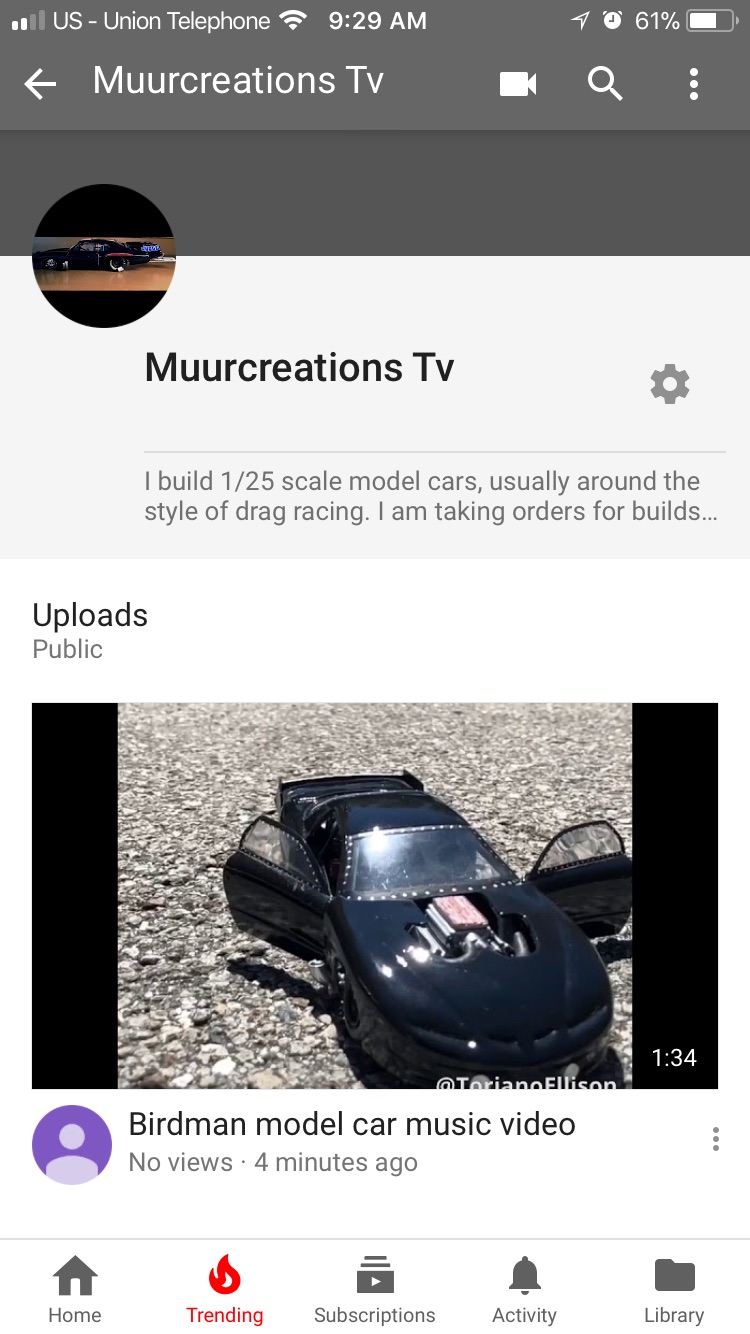Switch to the Home tab
Screen dimensions: 750x1334
coord(75,1290)
